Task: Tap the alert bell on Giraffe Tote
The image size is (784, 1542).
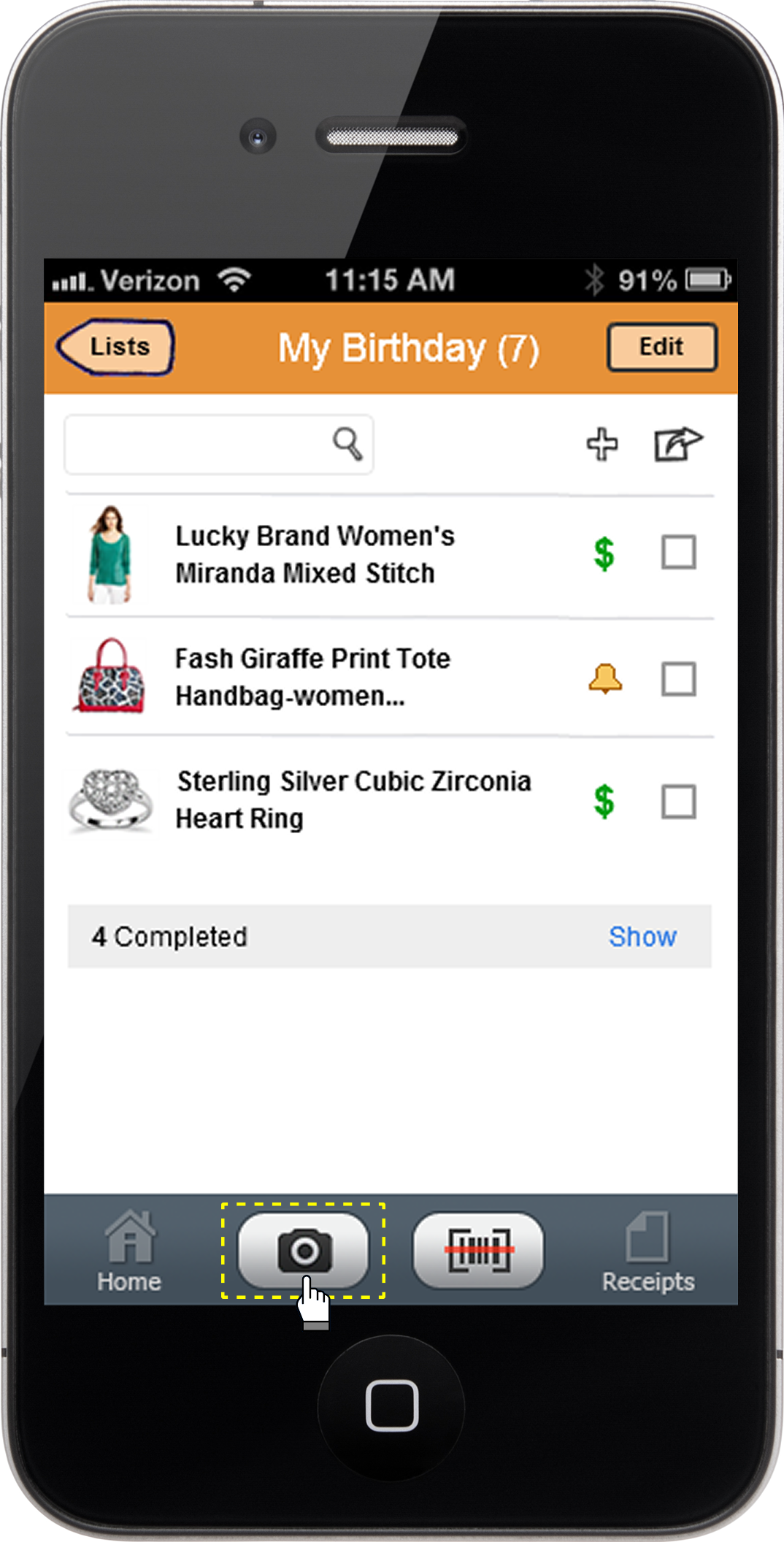Action: (605, 678)
